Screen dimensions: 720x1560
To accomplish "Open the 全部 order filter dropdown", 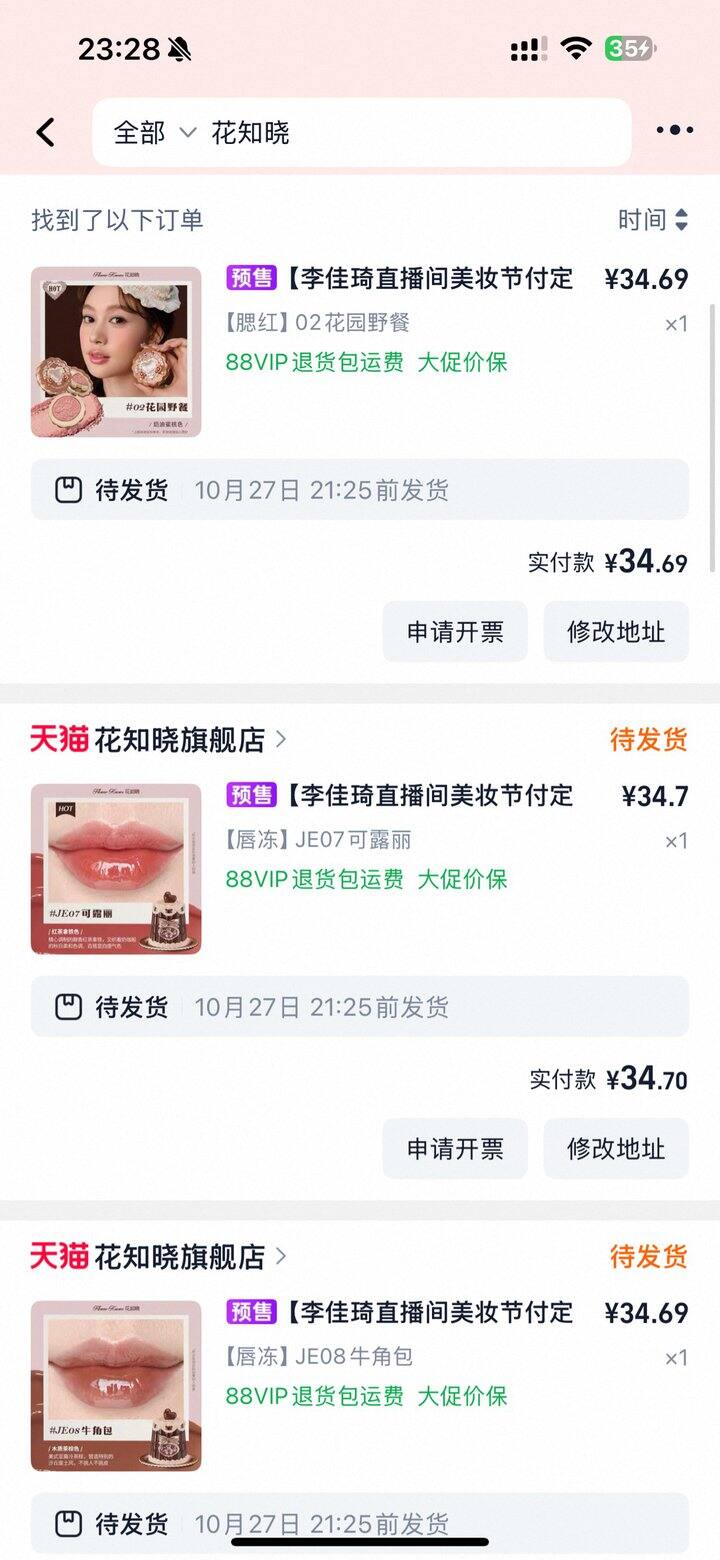I will (x=154, y=132).
